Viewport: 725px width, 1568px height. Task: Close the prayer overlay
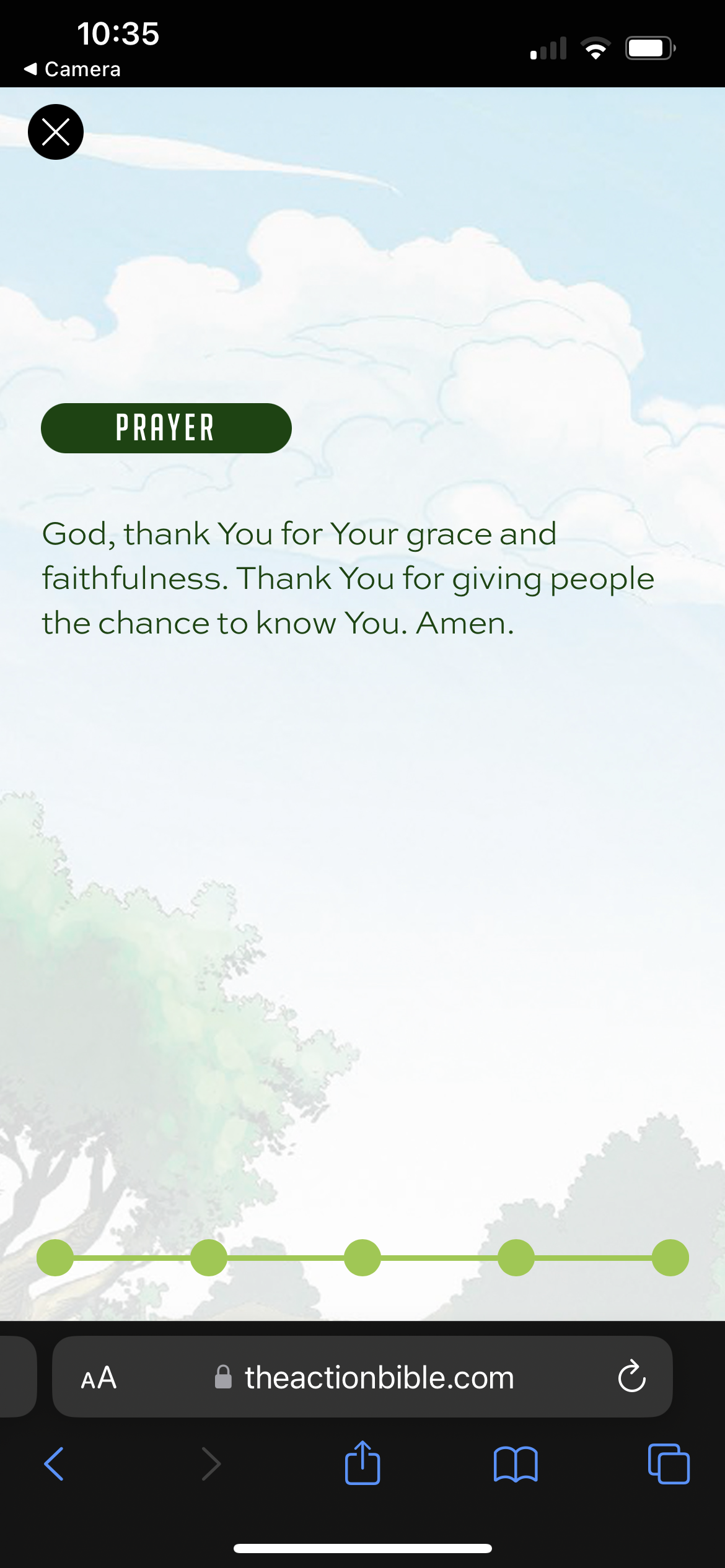56,132
